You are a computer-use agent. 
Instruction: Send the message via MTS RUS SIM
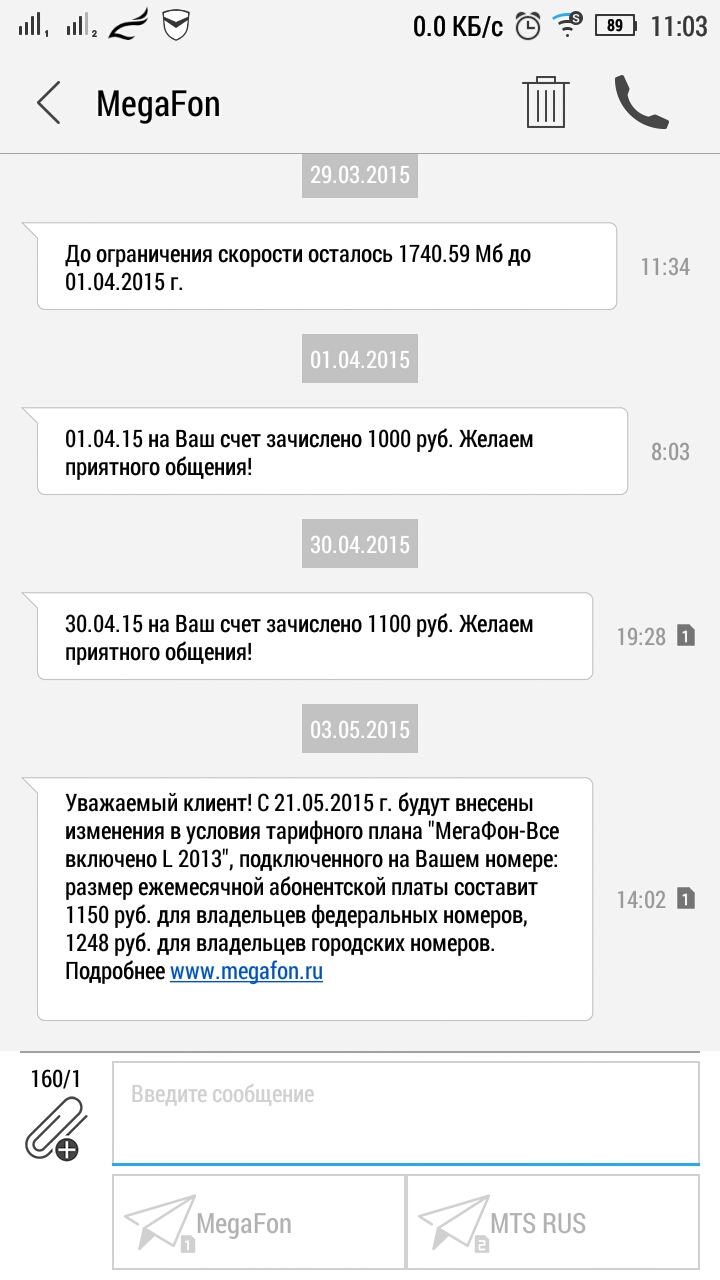[552, 1222]
